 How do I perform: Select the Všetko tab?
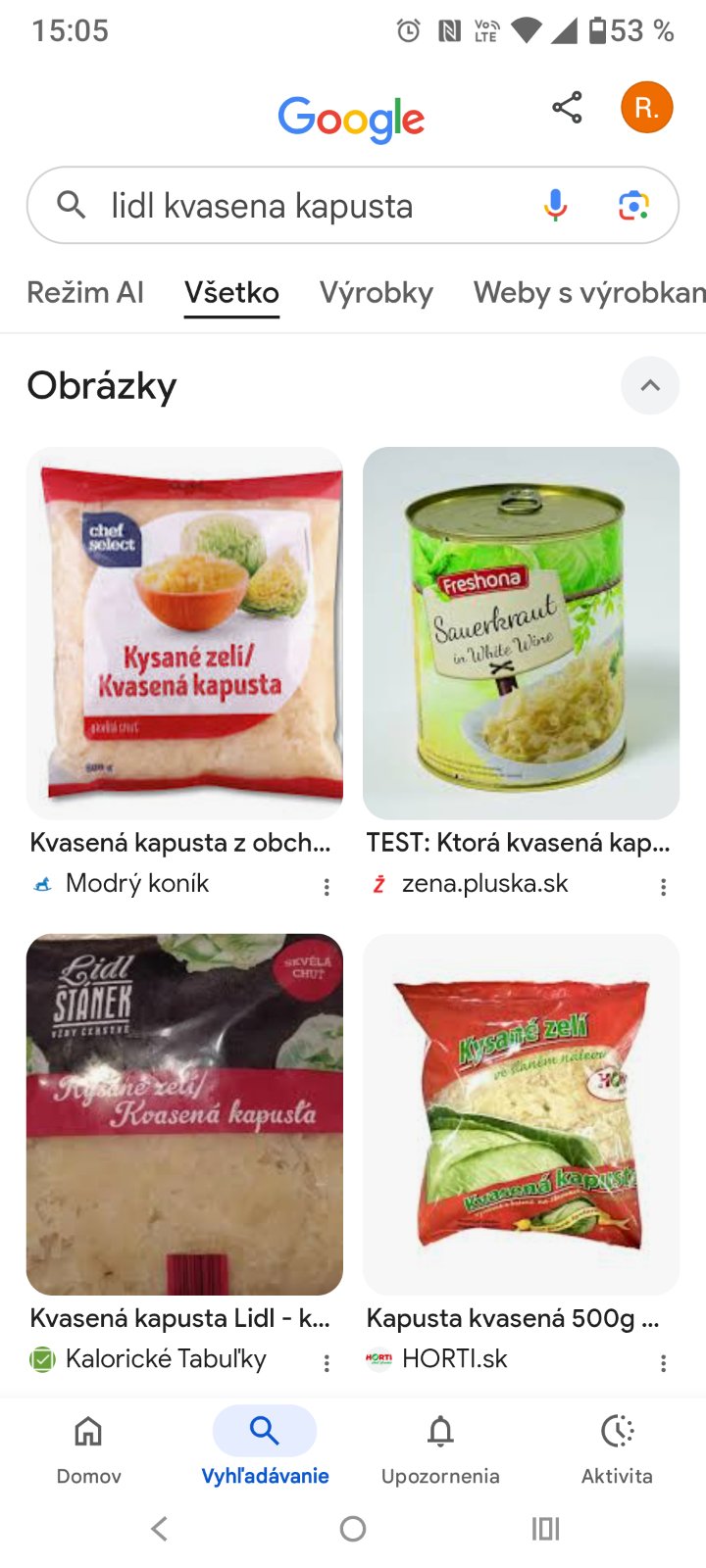coord(231,293)
